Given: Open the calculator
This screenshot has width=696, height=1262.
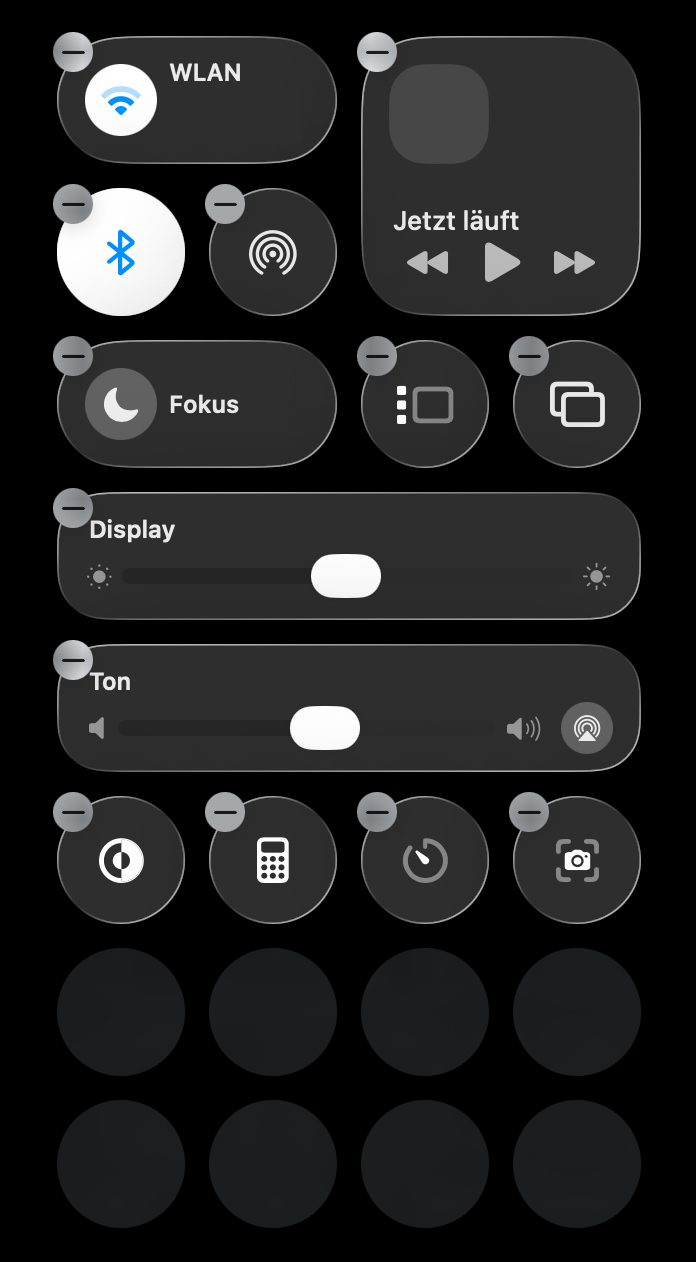Looking at the screenshot, I should tap(273, 860).
